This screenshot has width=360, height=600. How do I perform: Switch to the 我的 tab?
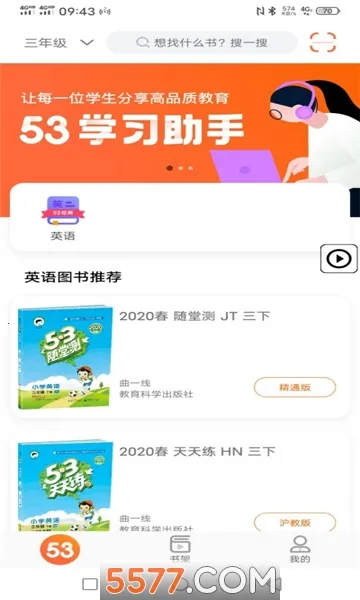click(x=300, y=549)
